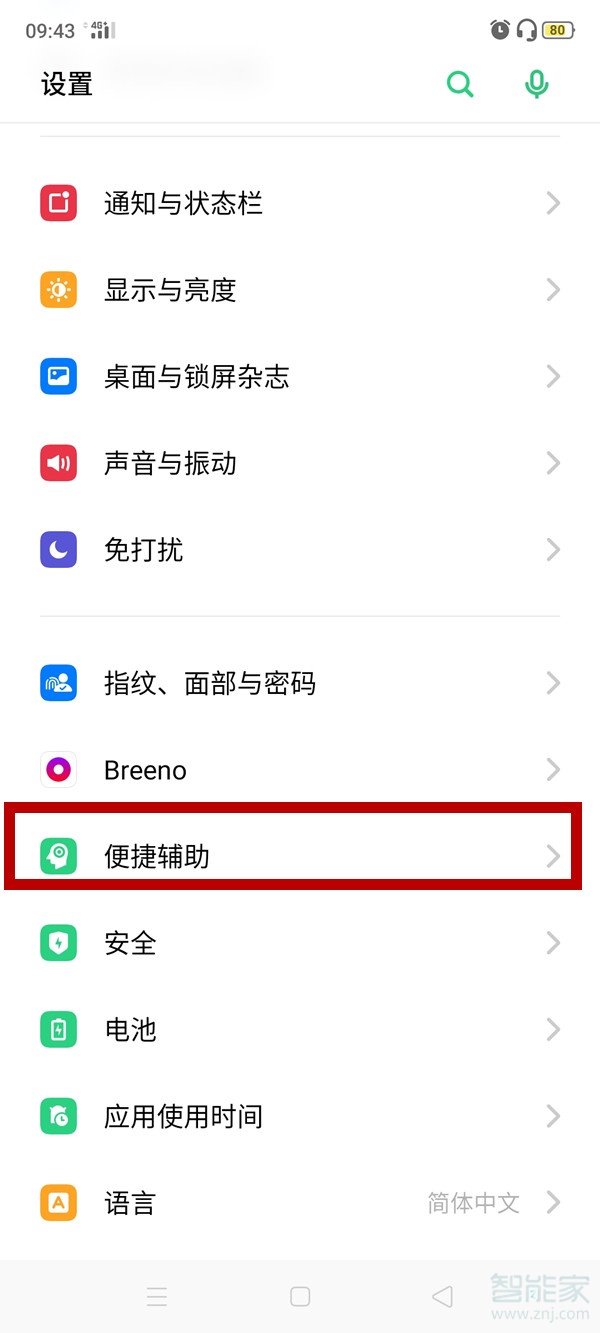The width and height of the screenshot is (600, 1333).
Task: Open the 安全 settings row
Action: click(x=300, y=943)
